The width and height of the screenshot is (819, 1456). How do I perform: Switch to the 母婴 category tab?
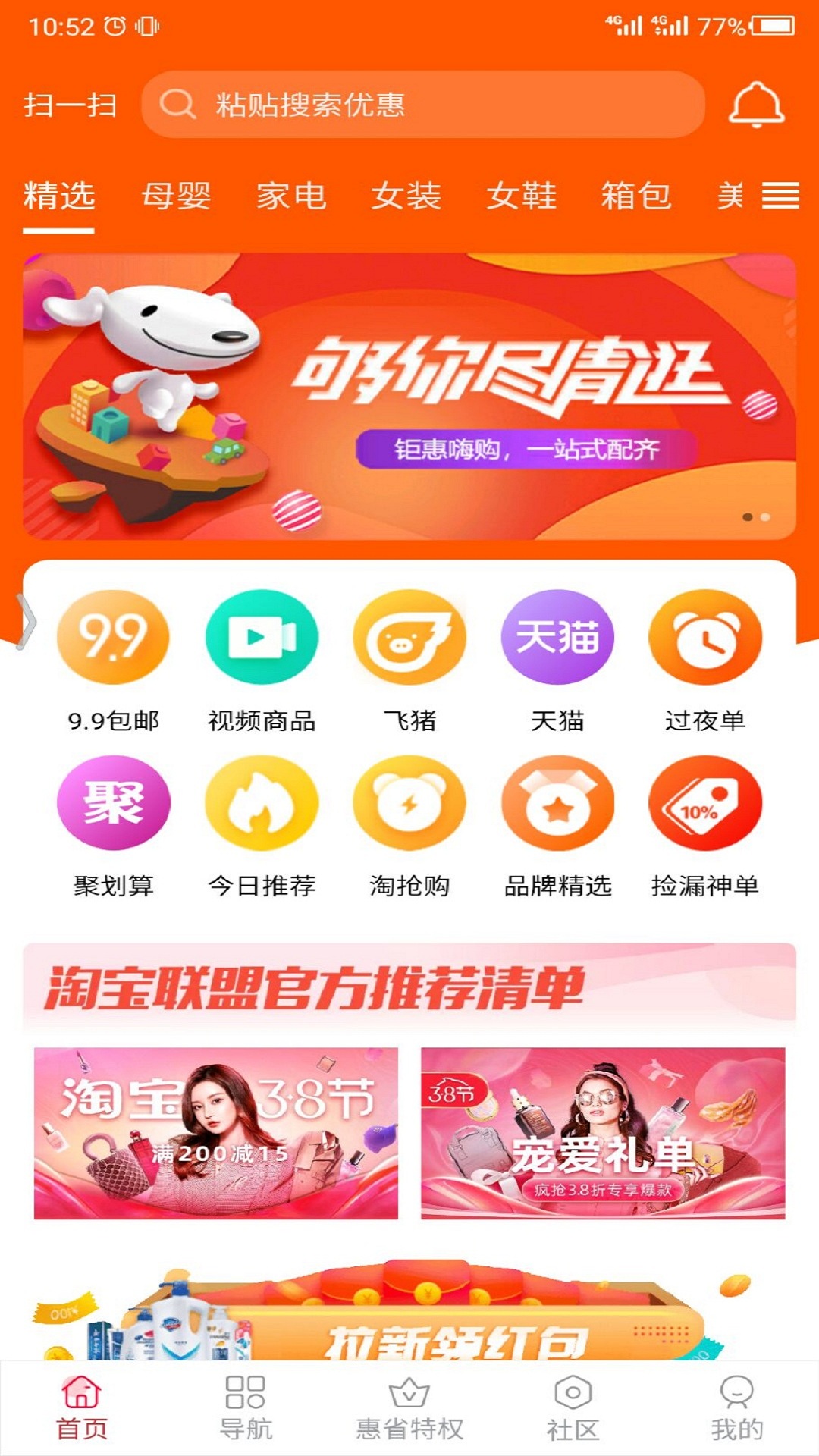[x=176, y=196]
